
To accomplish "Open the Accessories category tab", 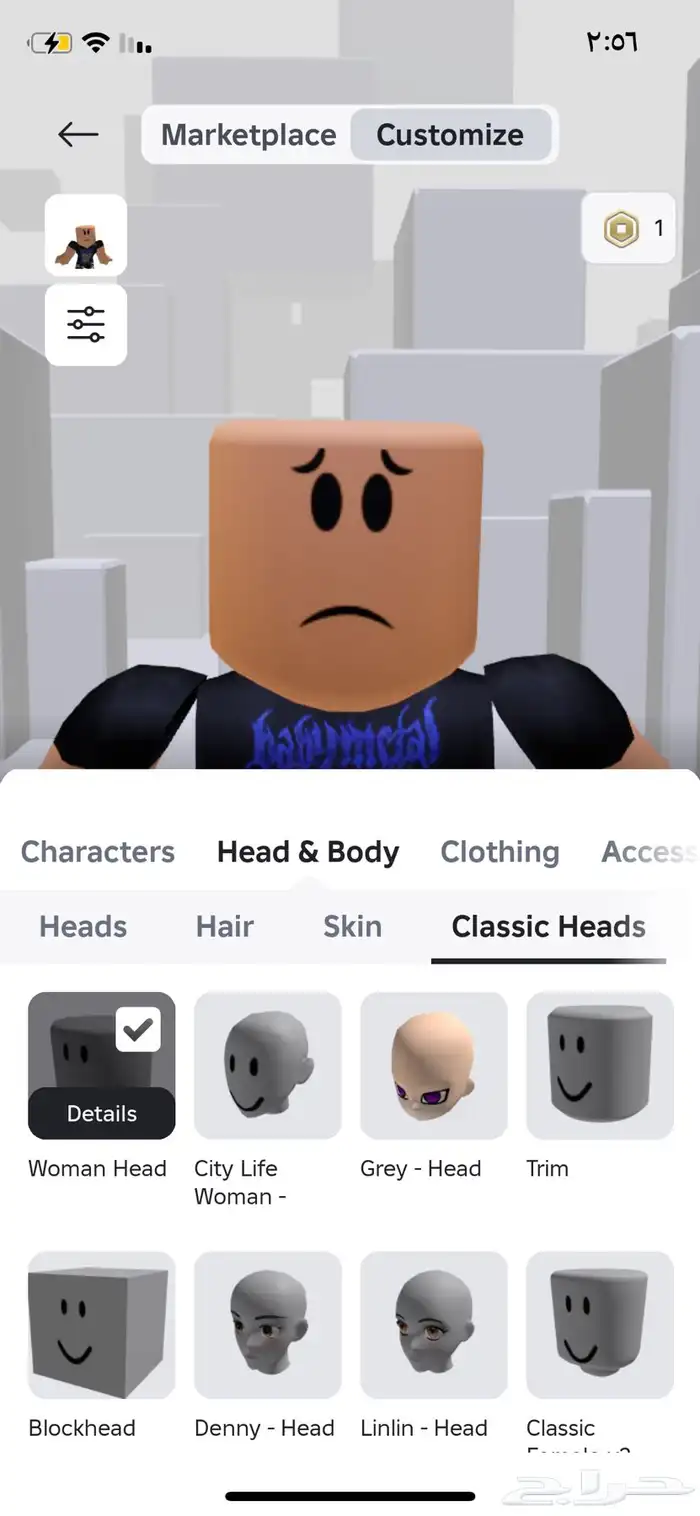I will 648,852.
